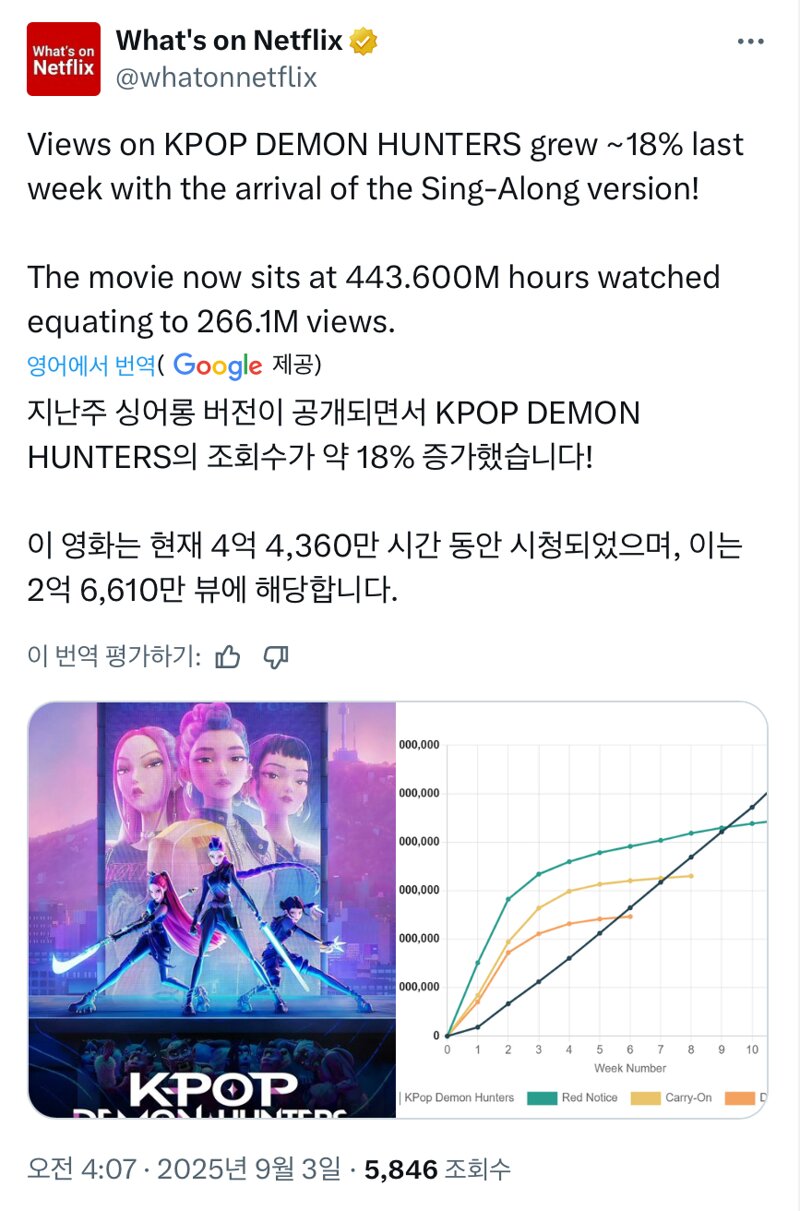Open the KPop Demon Hunters poster image
Viewport: 800px width, 1211px height.
pos(212,909)
